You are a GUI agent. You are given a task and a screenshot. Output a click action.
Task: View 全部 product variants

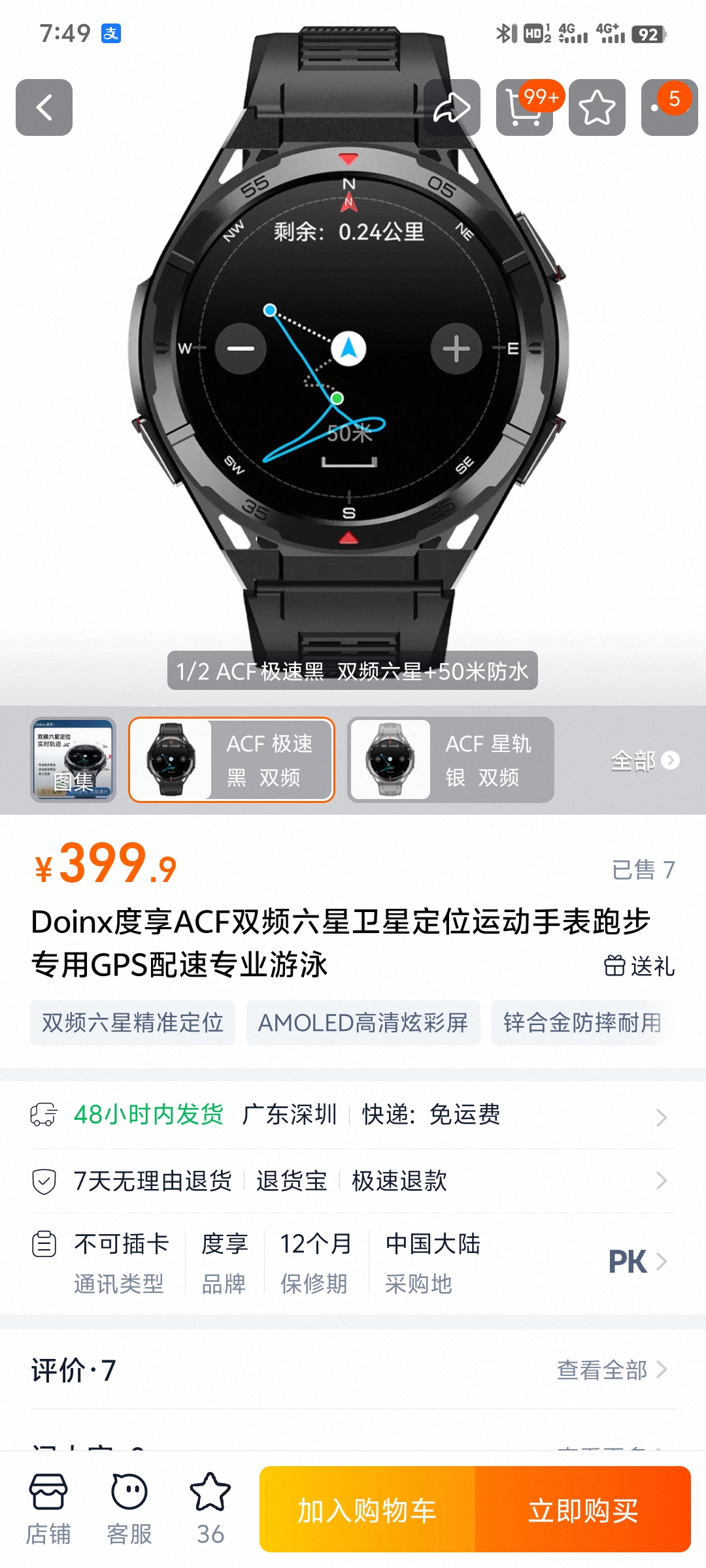click(x=645, y=760)
